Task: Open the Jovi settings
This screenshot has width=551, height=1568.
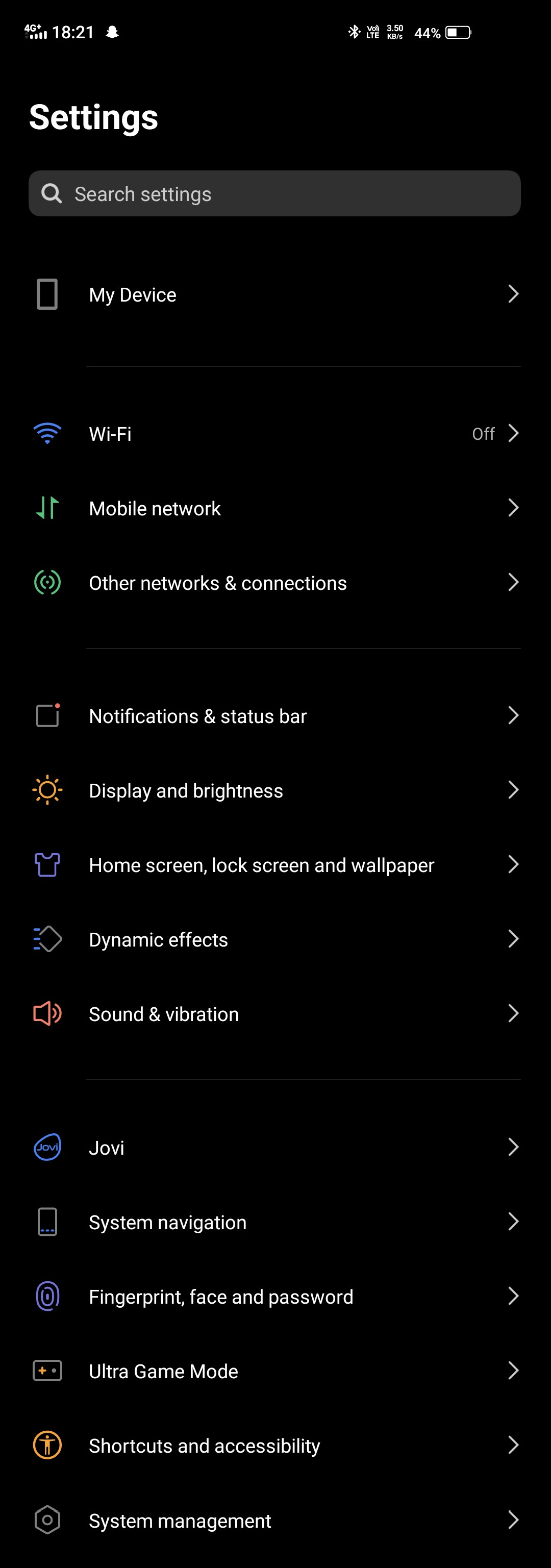Action: pyautogui.click(x=274, y=1148)
